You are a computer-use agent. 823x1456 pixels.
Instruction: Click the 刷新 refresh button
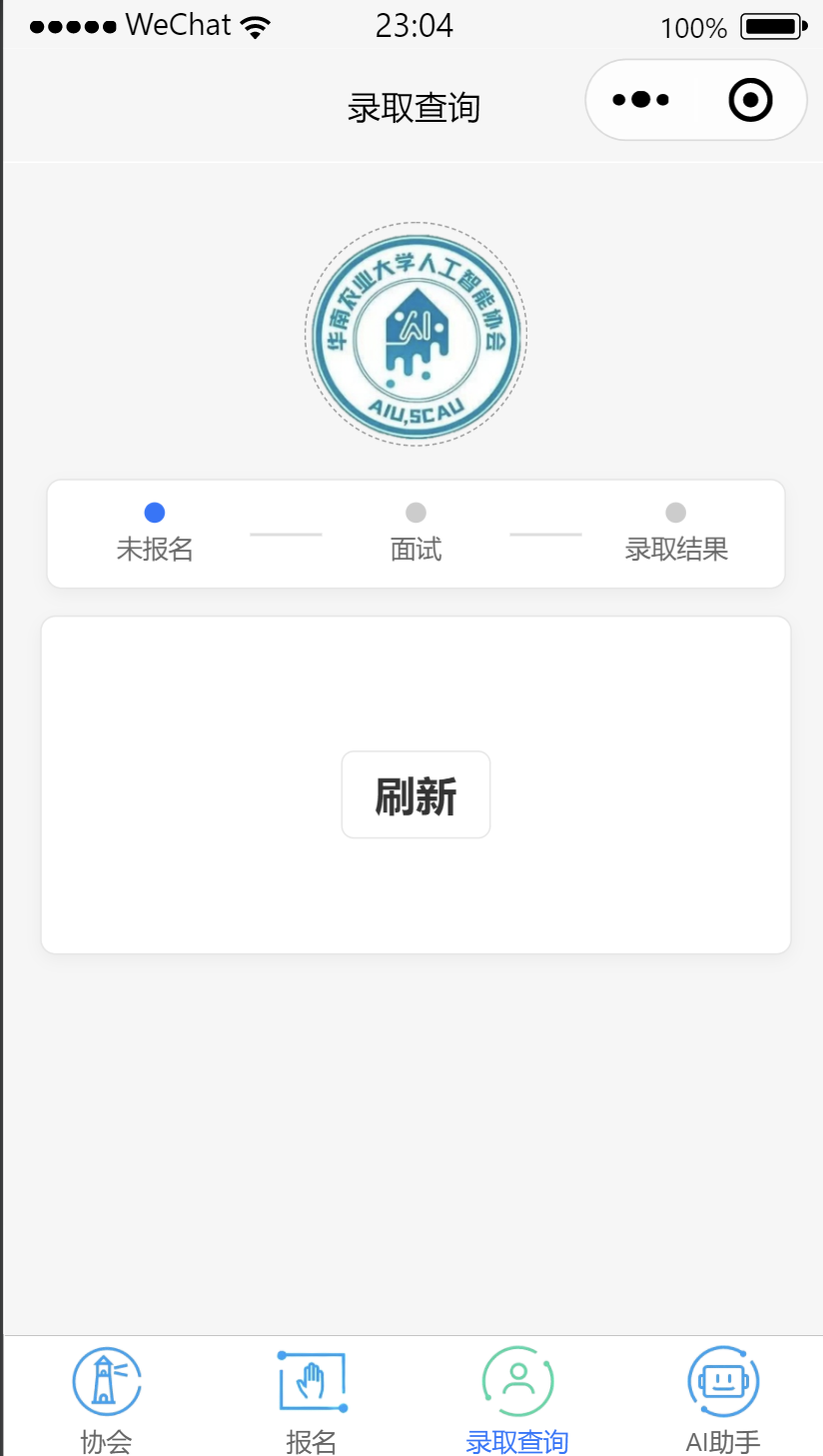click(415, 793)
